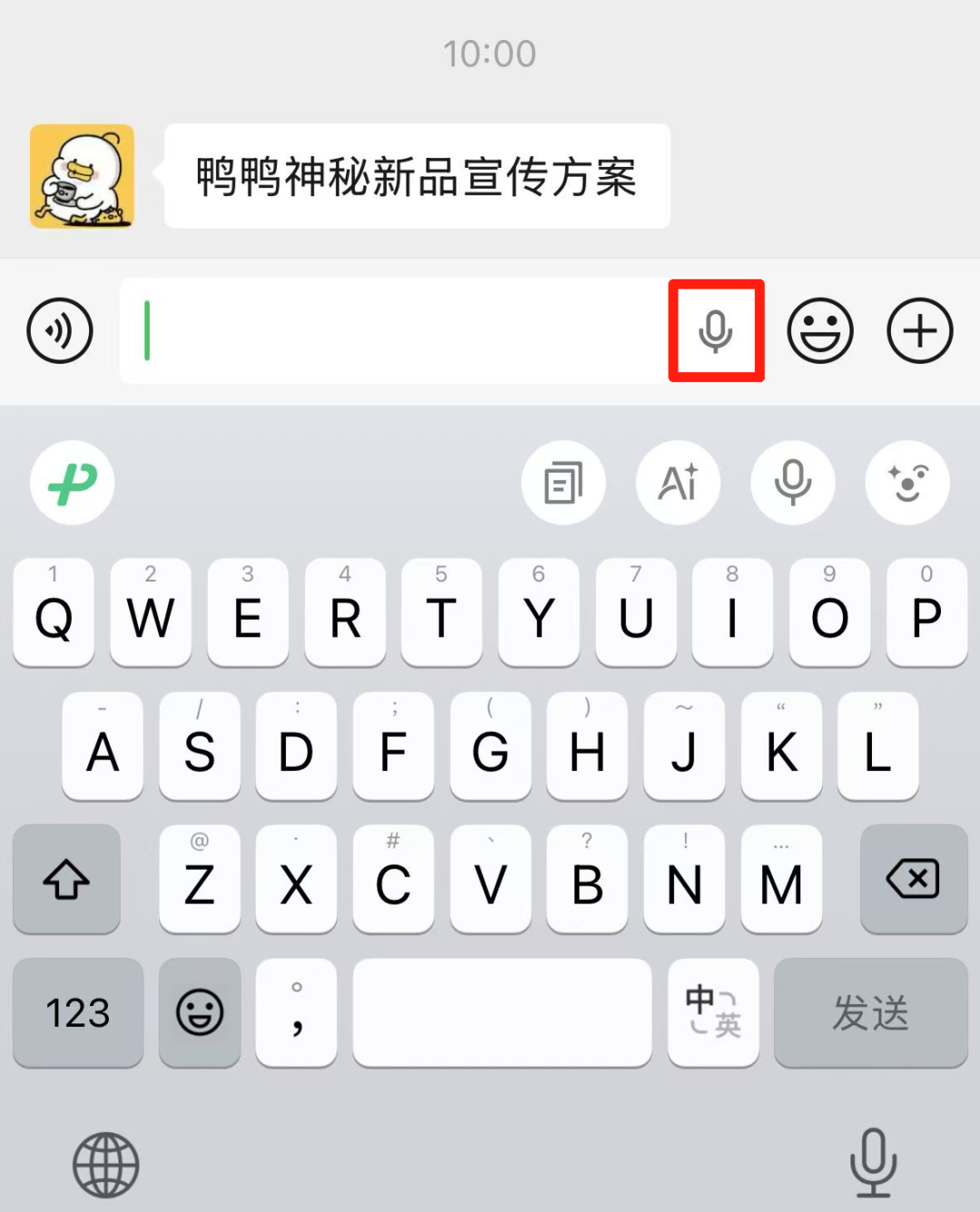Tap the backspace key

[913, 879]
